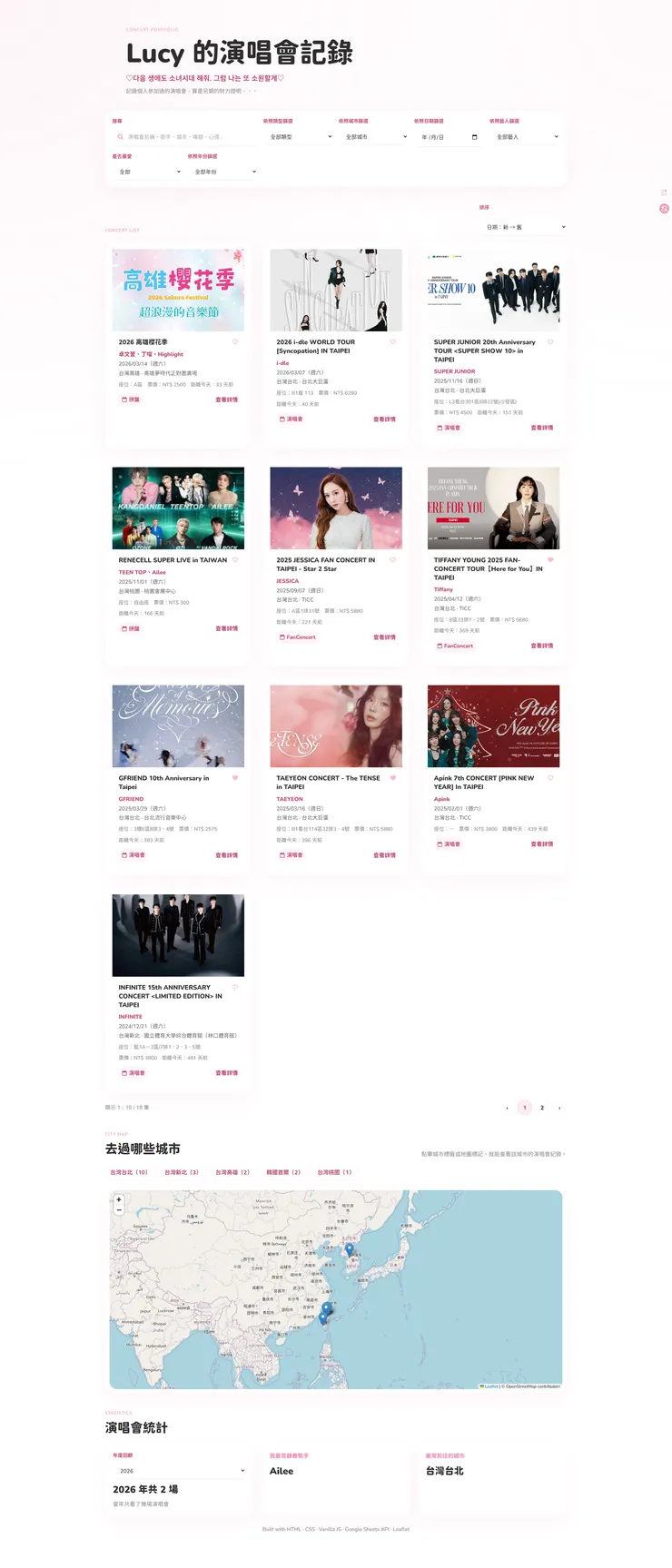This screenshot has height=1568, width=672.
Task: Open the 全部年份 year filter dropdown
Action: (x=225, y=172)
